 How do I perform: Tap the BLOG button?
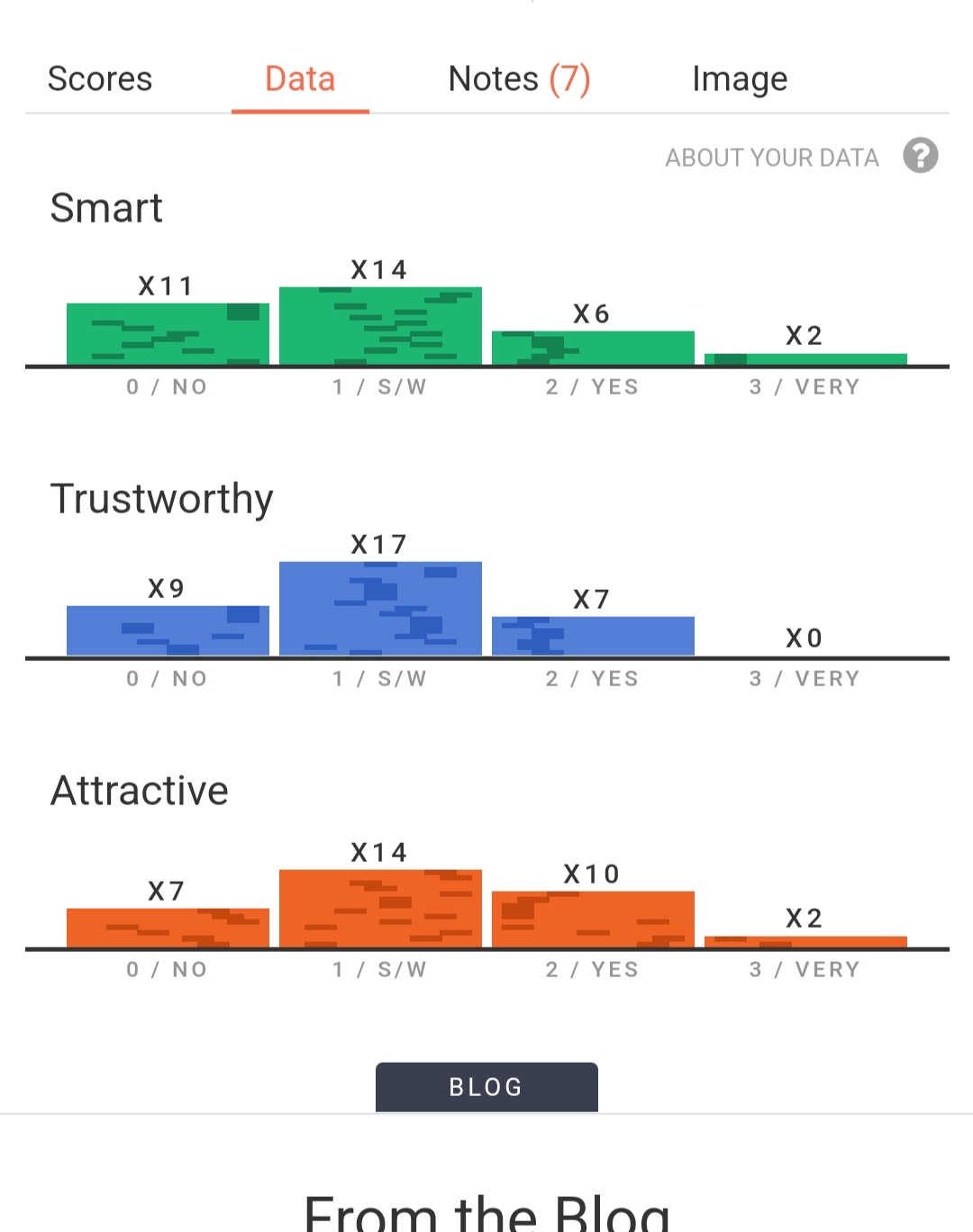tap(486, 1087)
